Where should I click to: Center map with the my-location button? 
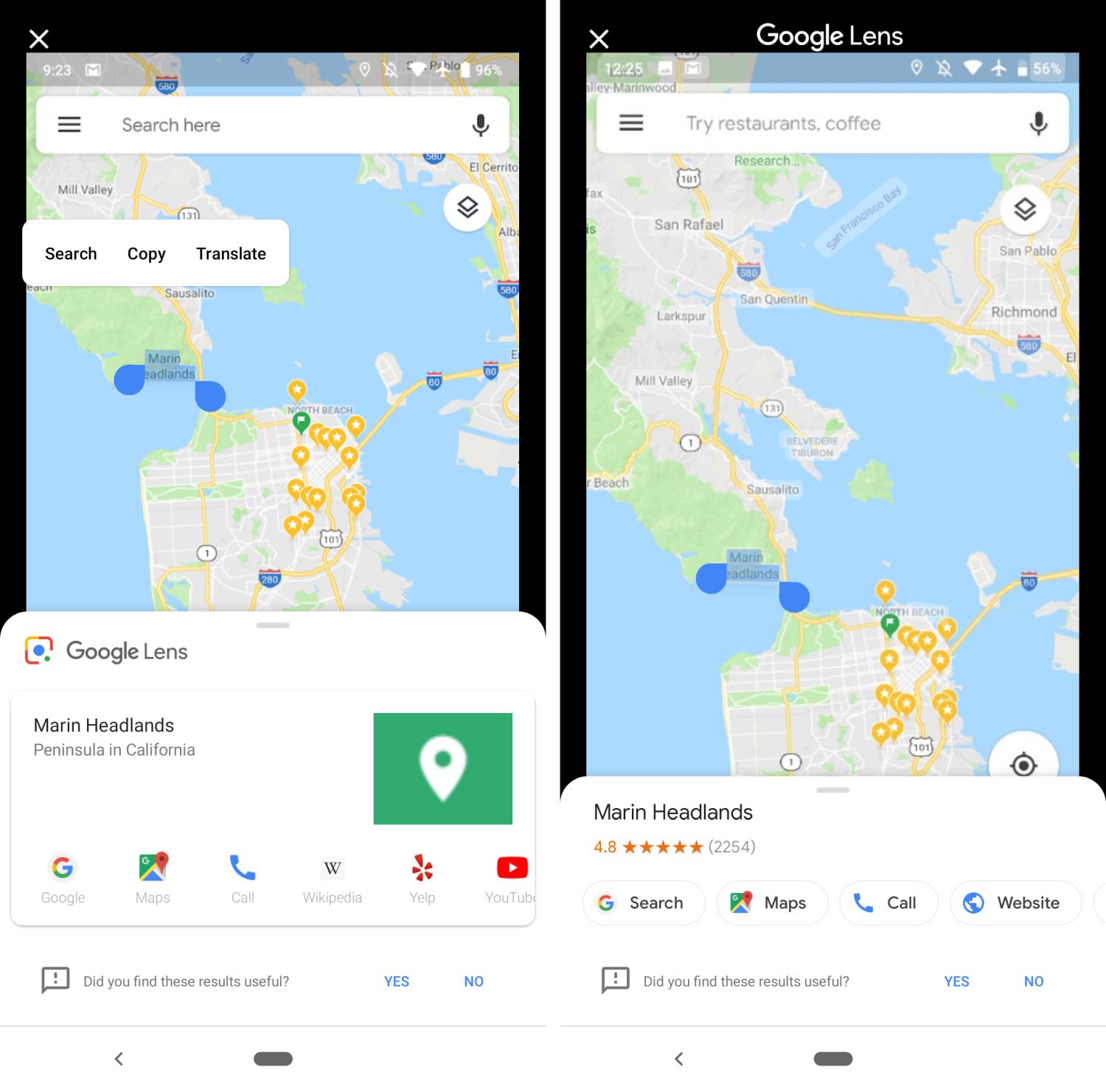(1023, 763)
